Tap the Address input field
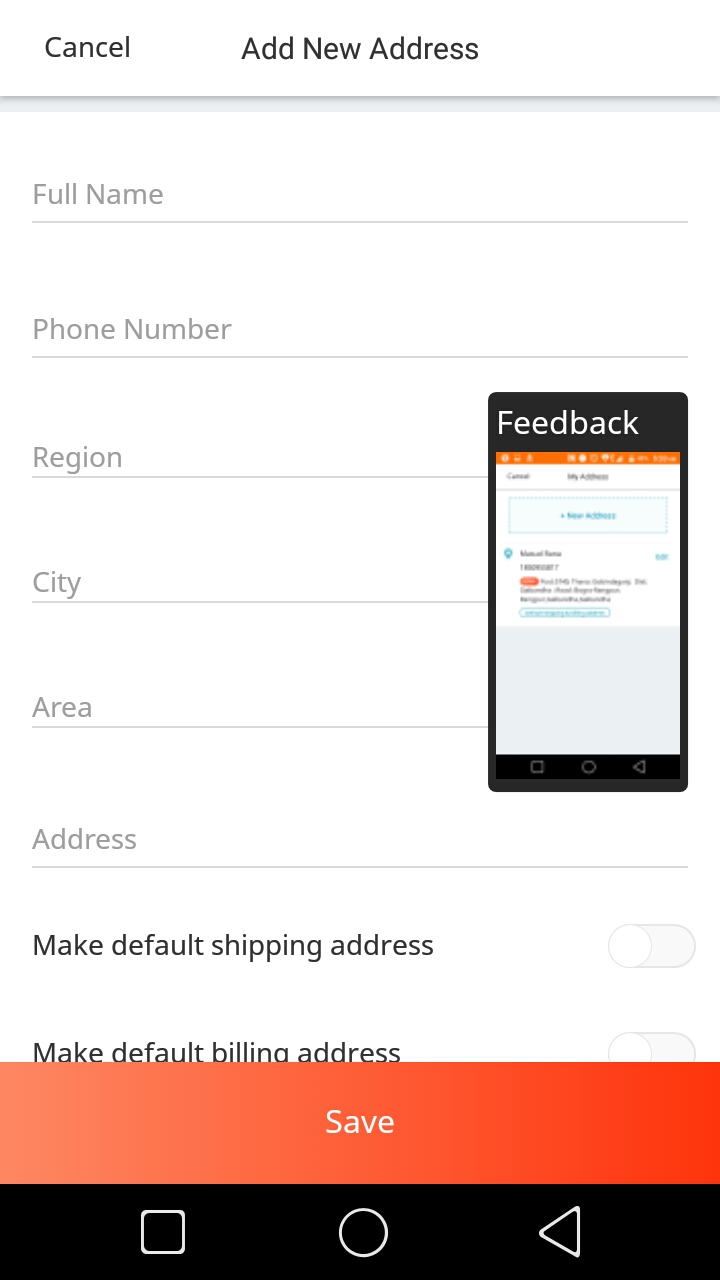The width and height of the screenshot is (720, 1280). [359, 839]
